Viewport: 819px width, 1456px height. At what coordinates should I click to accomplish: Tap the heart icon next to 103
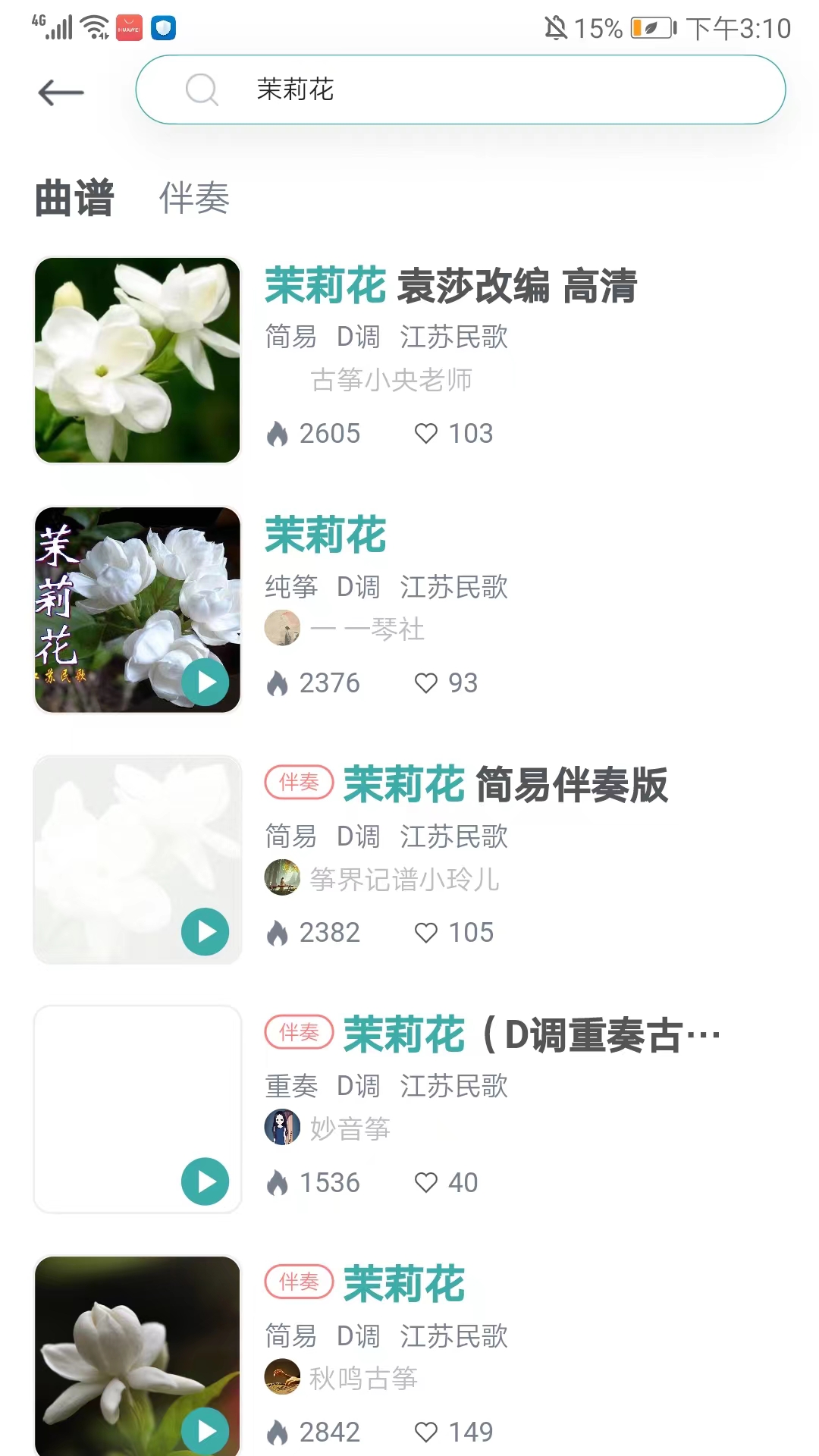coord(427,432)
